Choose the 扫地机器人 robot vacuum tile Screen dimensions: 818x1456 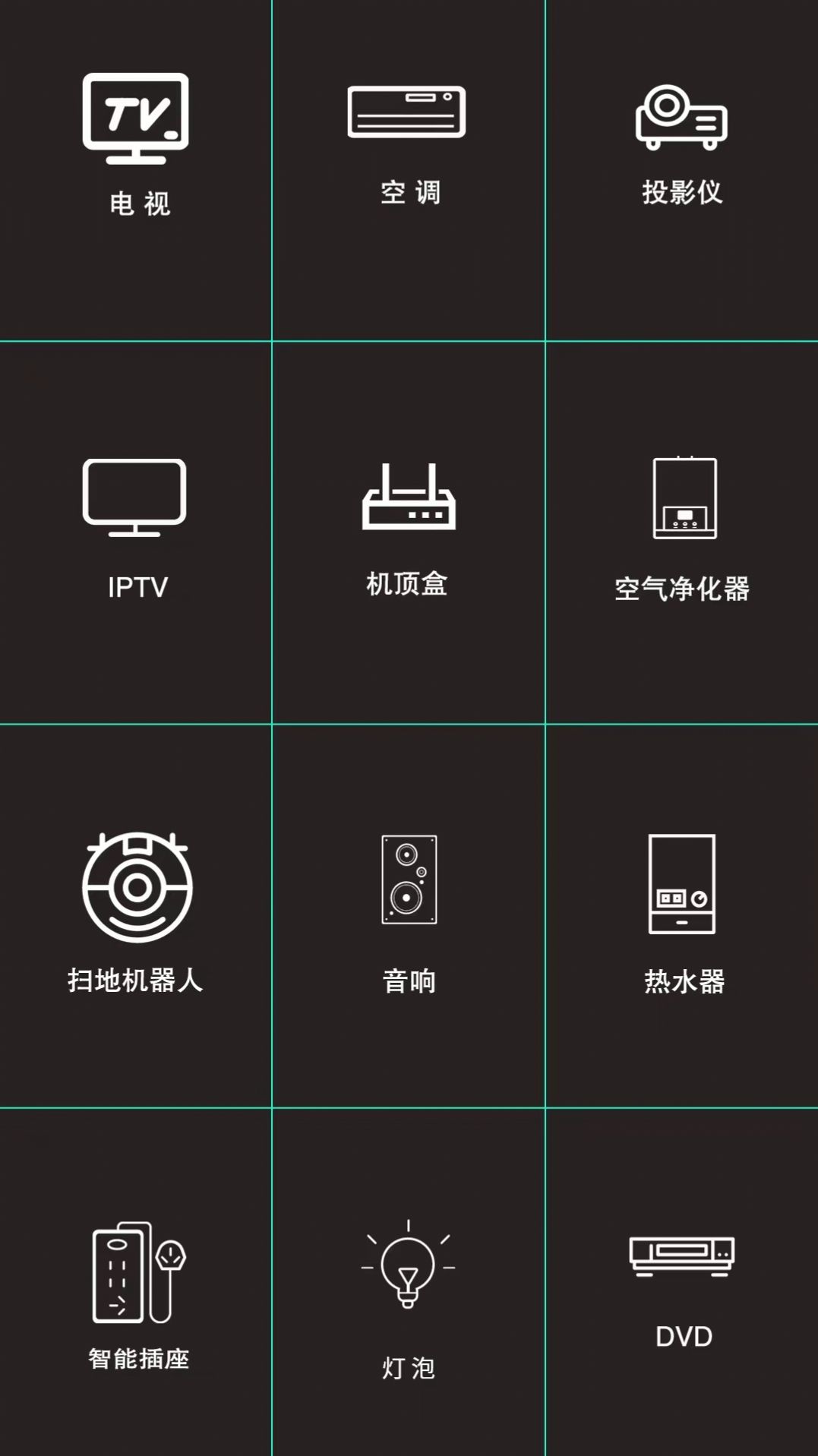[x=136, y=911]
